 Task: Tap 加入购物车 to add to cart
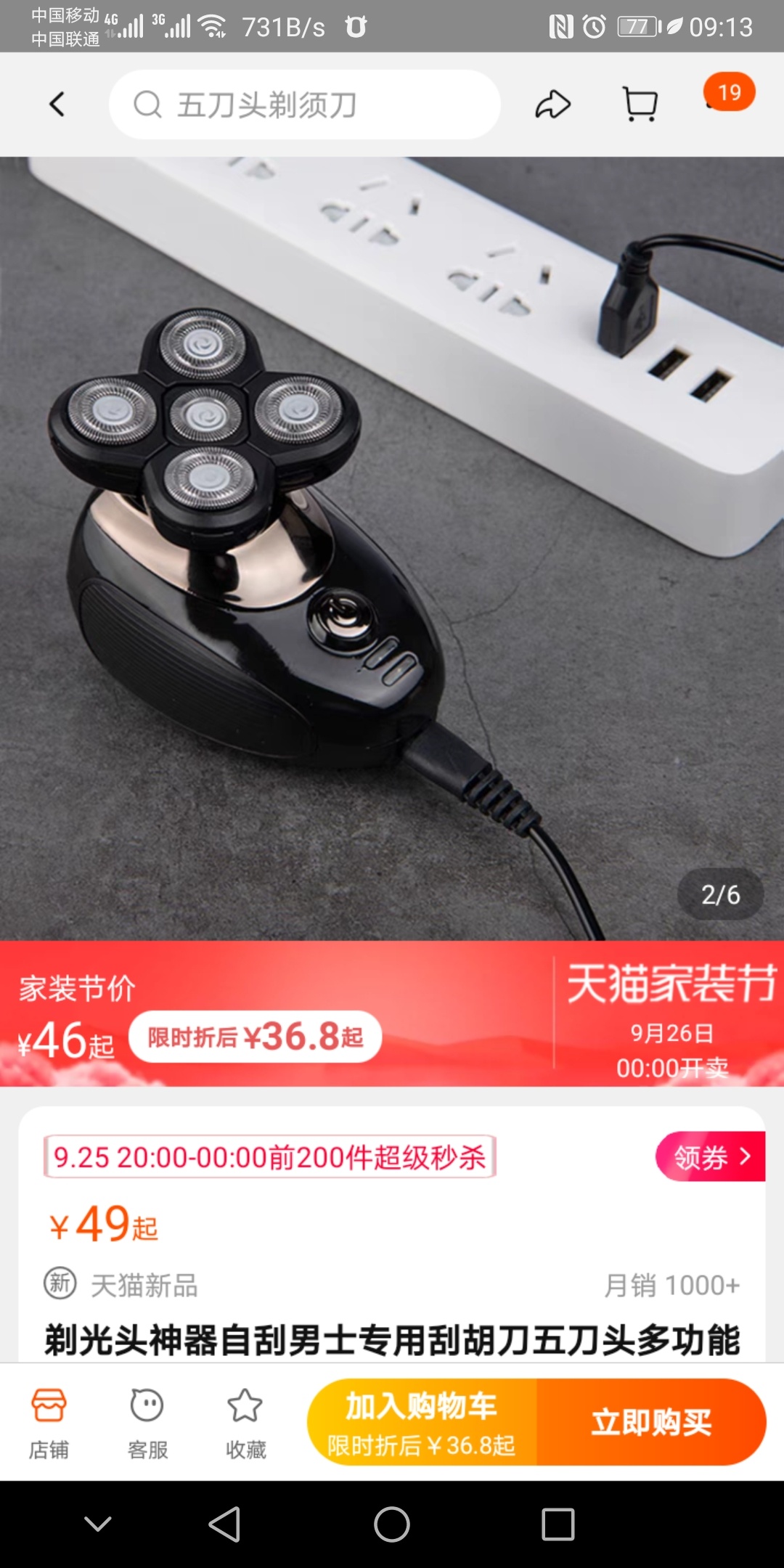(422, 1422)
